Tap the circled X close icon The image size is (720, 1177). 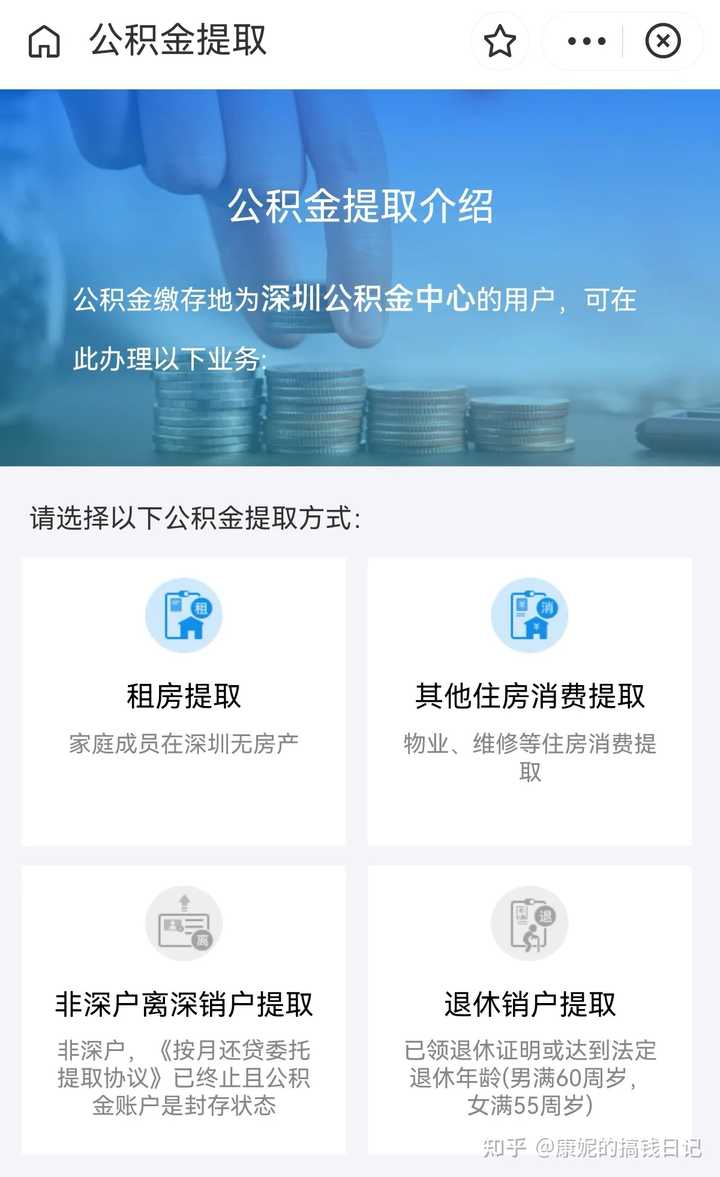click(662, 41)
